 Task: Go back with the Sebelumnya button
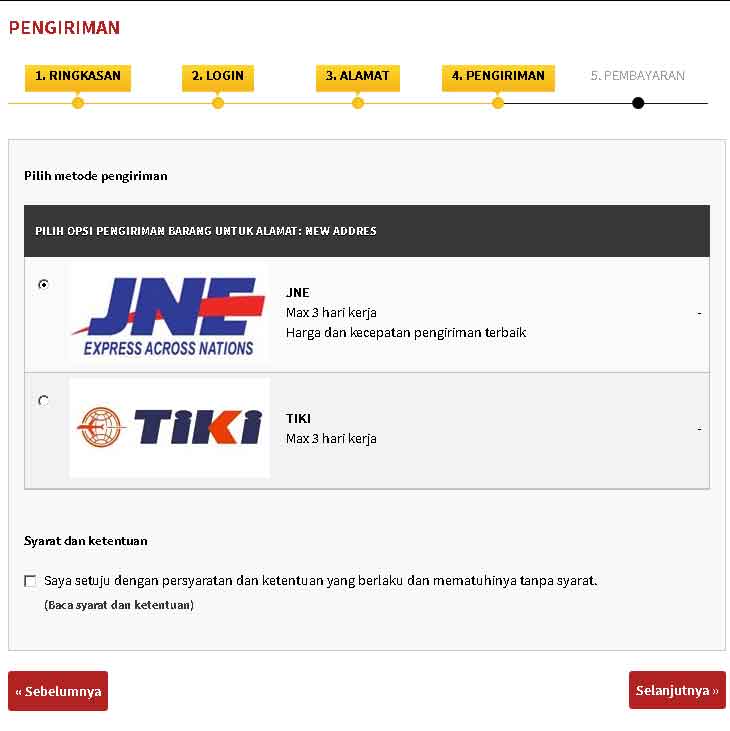58,691
